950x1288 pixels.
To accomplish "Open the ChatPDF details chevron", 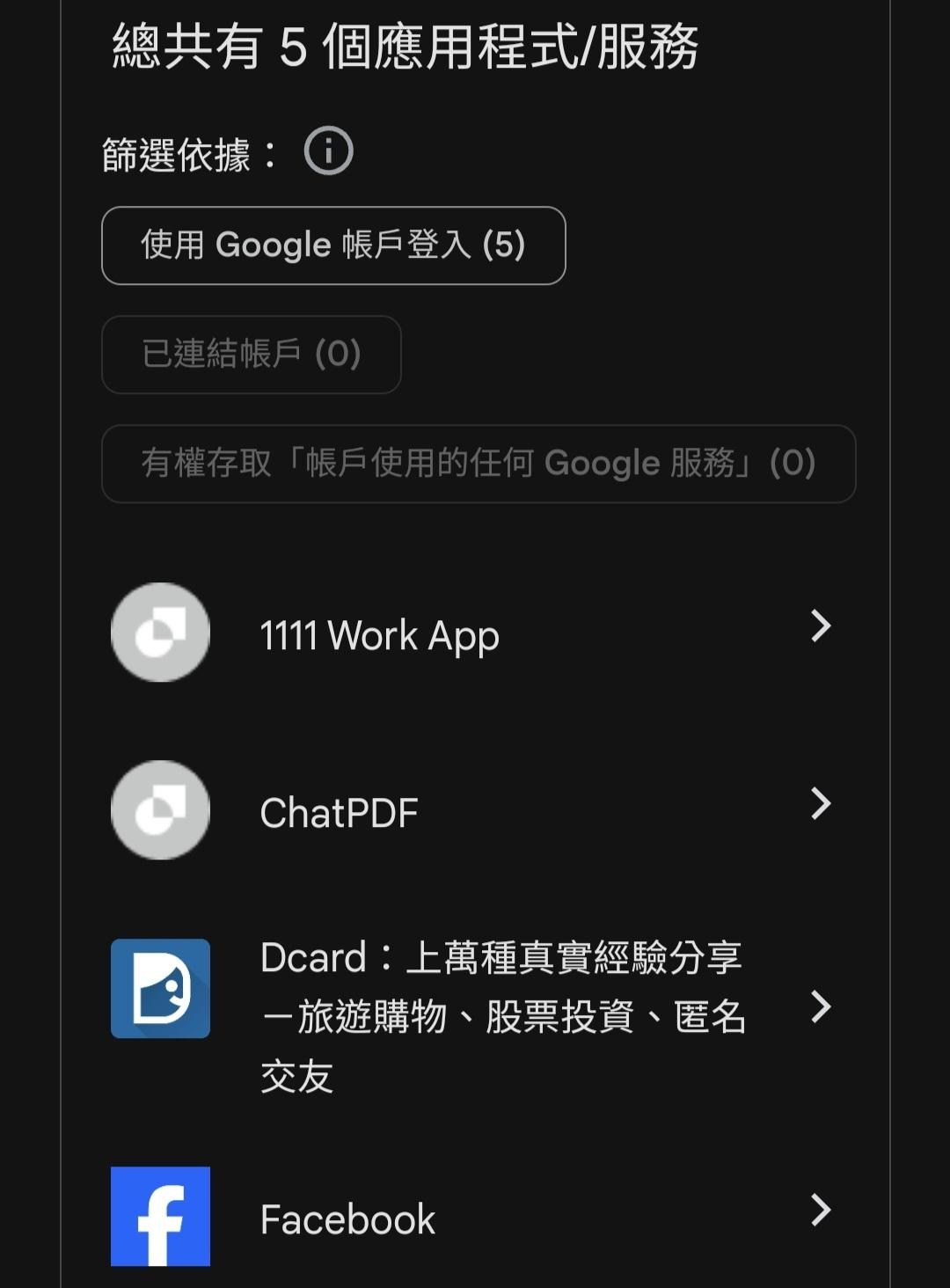I will click(x=820, y=803).
